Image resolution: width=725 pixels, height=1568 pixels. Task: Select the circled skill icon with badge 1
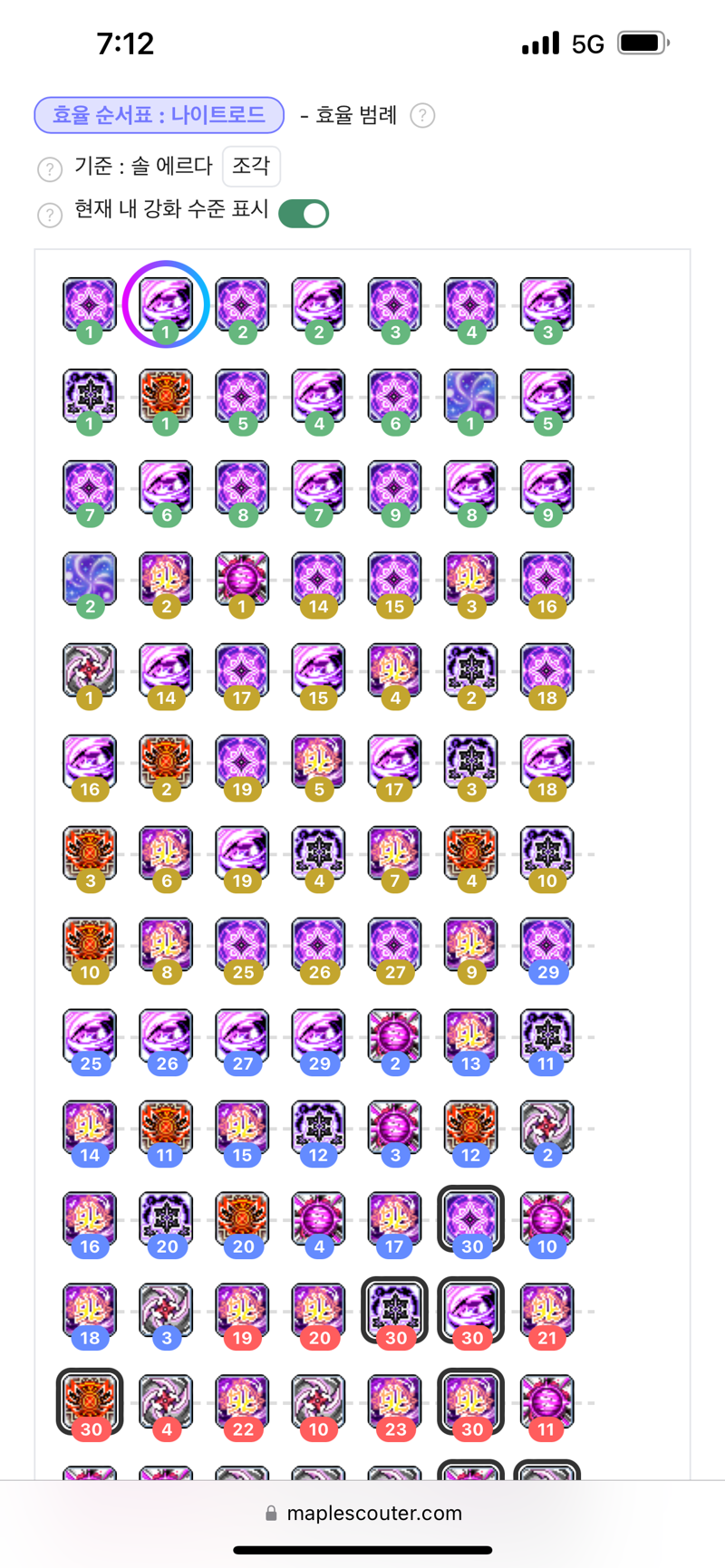click(166, 304)
